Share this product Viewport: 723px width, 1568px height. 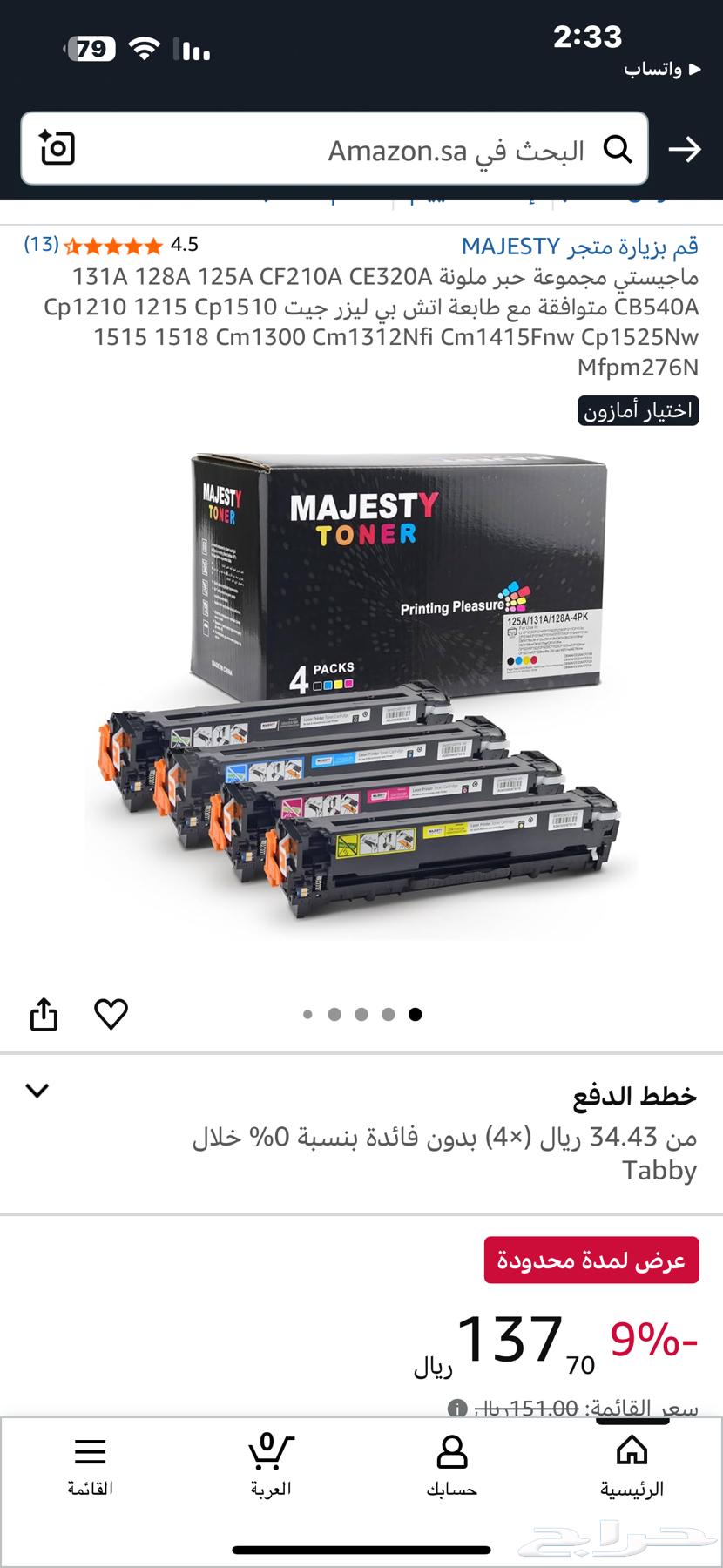[x=44, y=1014]
